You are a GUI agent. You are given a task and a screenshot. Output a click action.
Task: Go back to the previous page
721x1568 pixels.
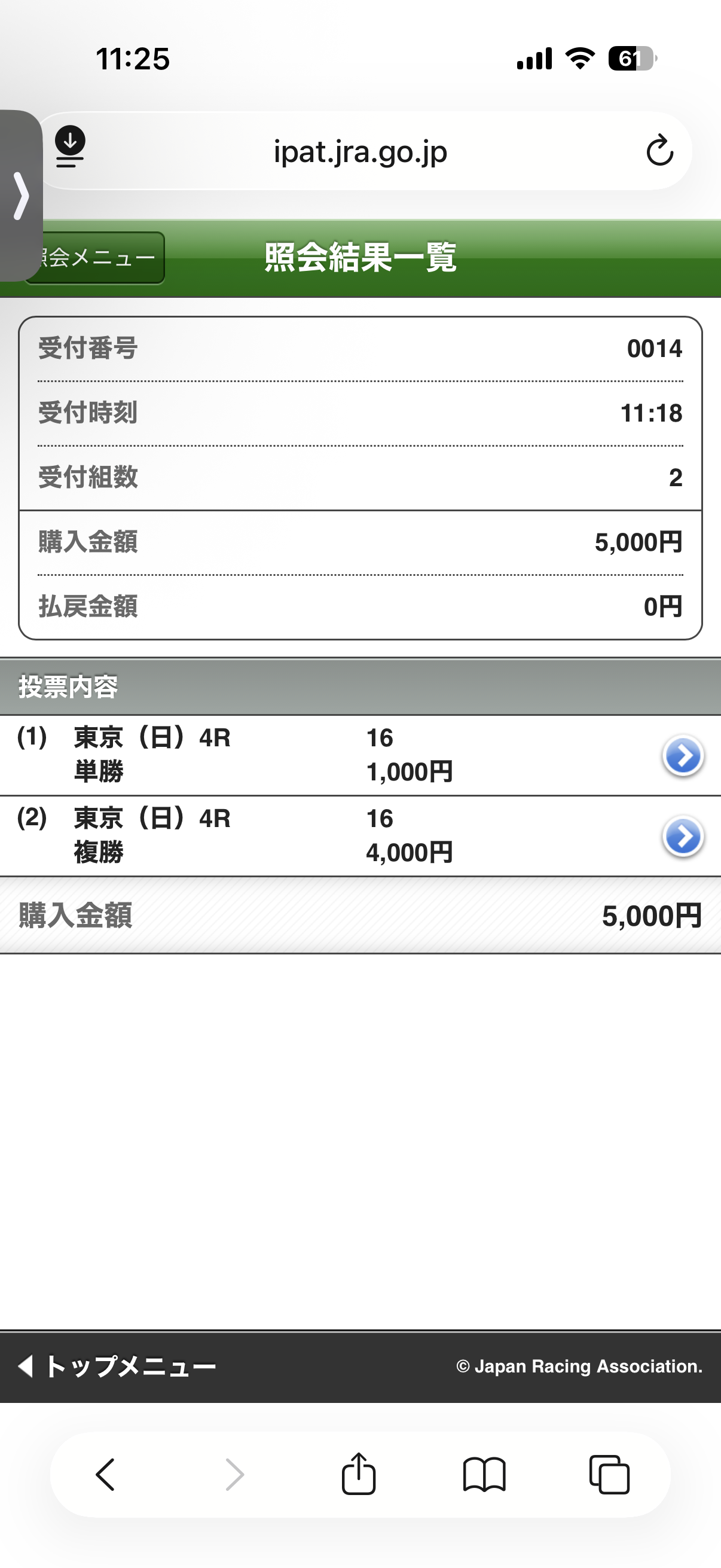pyautogui.click(x=106, y=1474)
